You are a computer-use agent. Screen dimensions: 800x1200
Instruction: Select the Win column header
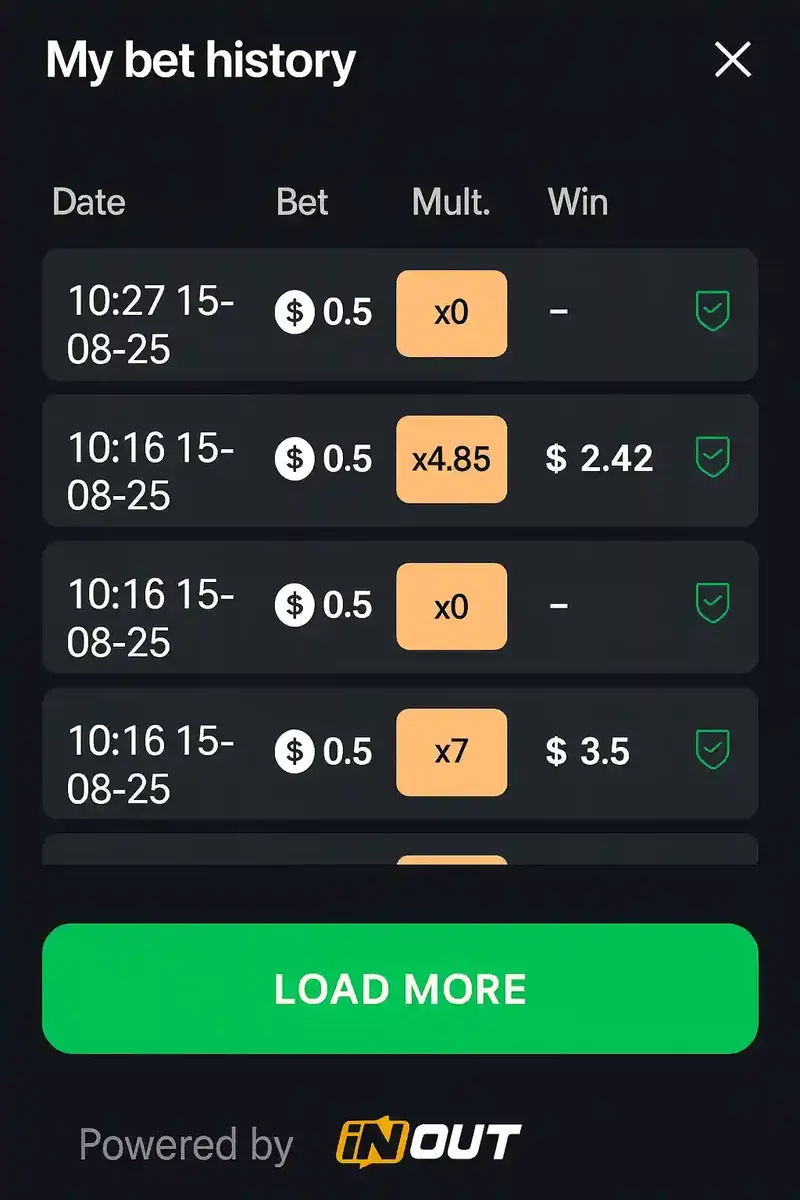[x=577, y=202]
